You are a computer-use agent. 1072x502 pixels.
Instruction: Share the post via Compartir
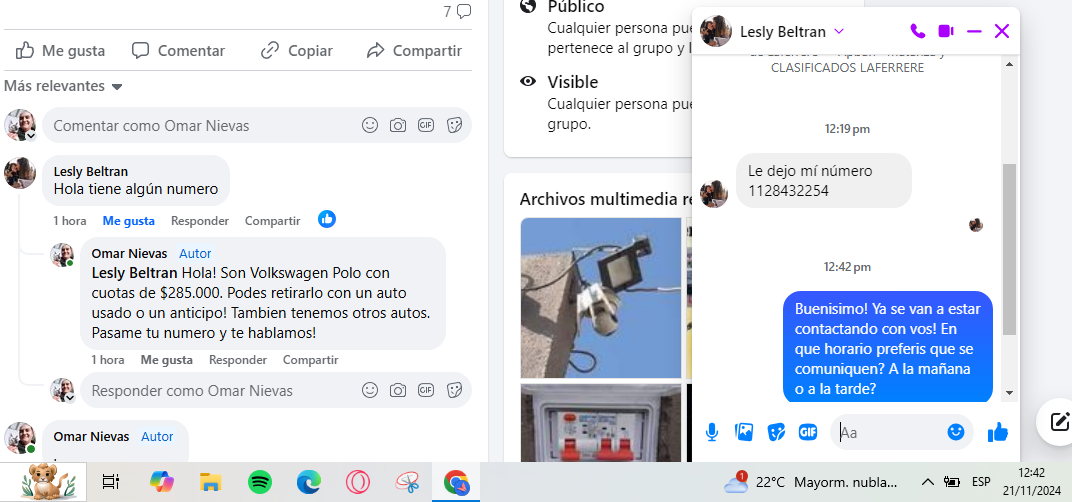coord(414,50)
